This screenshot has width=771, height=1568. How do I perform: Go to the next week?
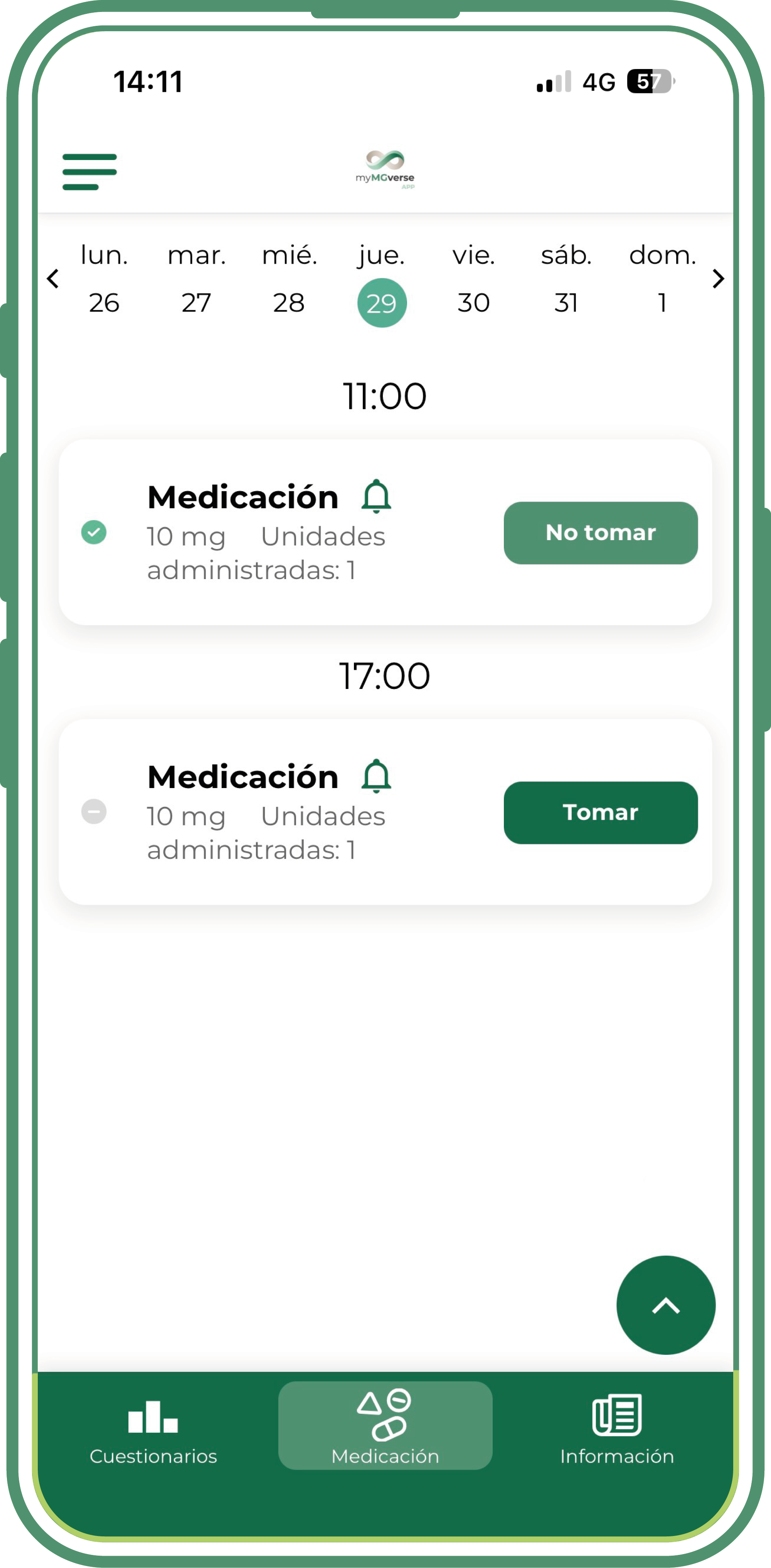(718, 279)
